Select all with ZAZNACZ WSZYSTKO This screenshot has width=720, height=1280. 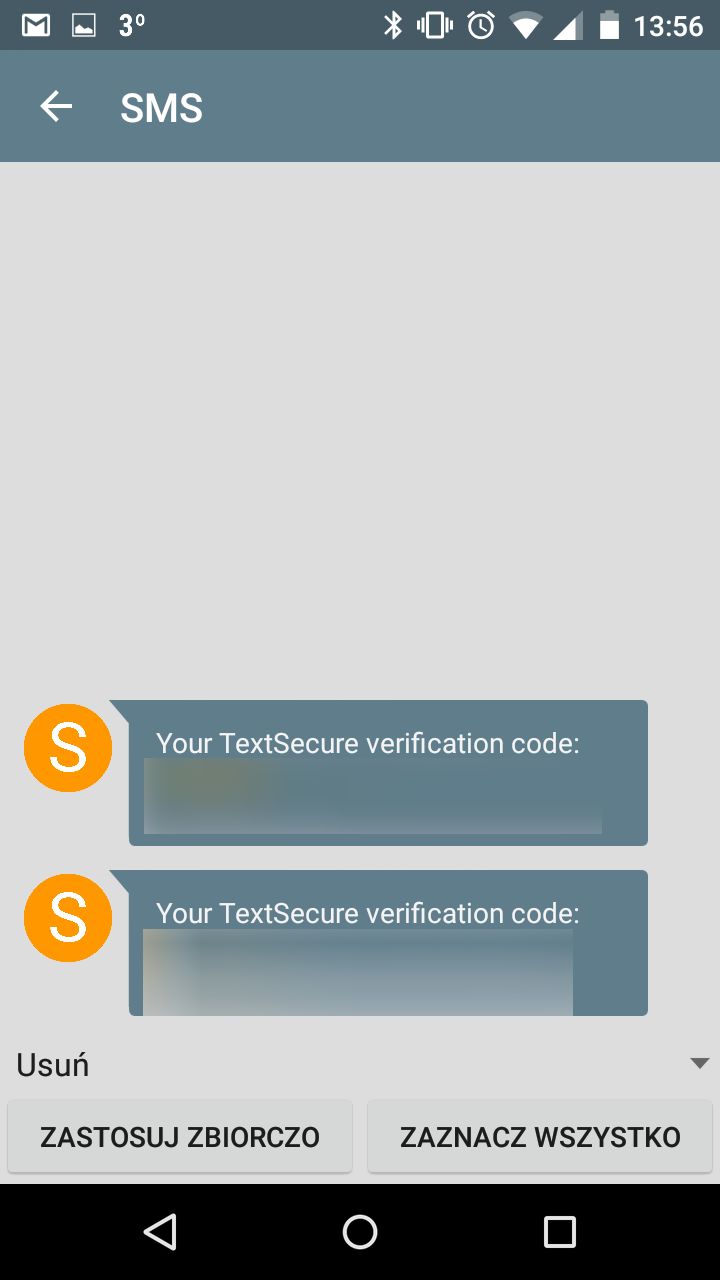point(540,1137)
